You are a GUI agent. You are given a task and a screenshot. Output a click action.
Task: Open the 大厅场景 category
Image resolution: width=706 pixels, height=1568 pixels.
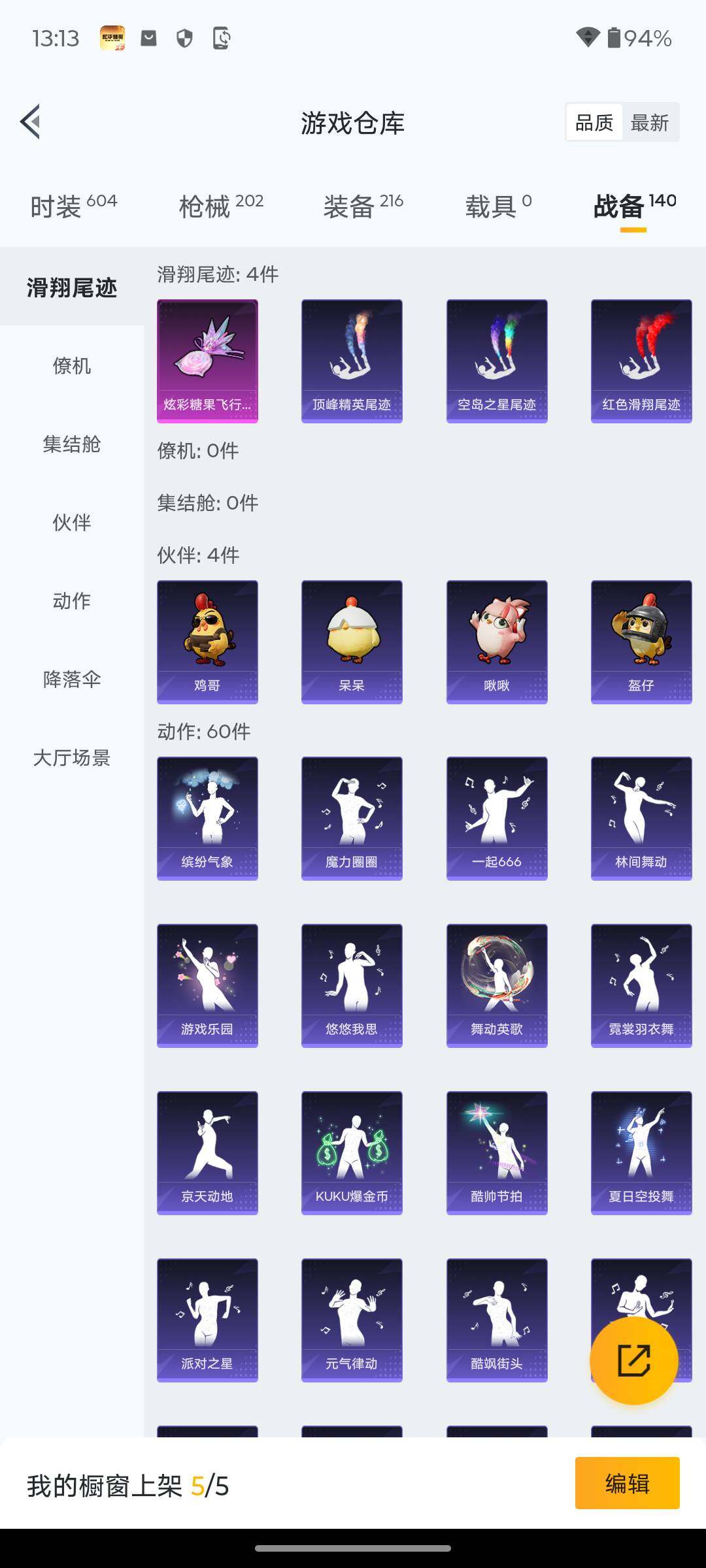[x=72, y=758]
